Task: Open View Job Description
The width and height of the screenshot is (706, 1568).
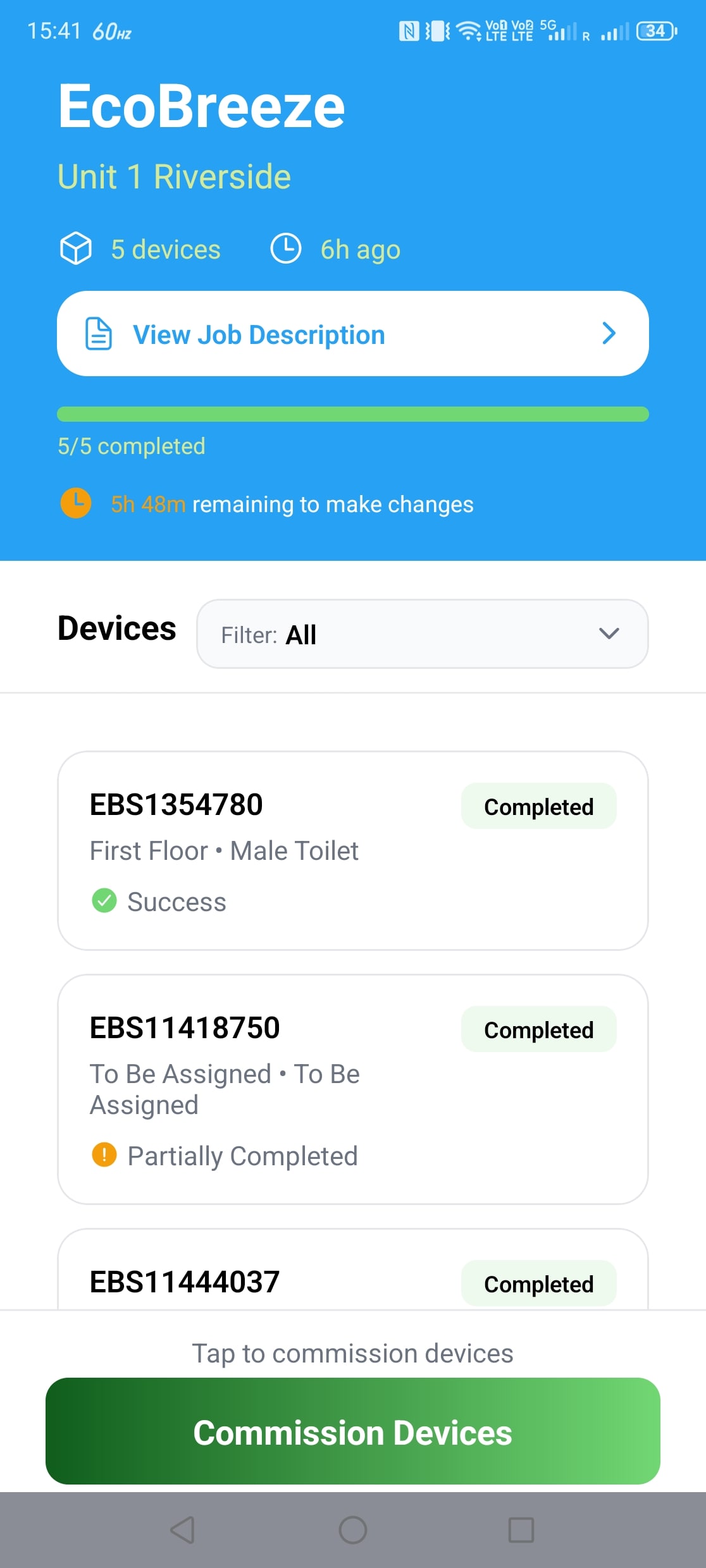Action: pos(353,333)
